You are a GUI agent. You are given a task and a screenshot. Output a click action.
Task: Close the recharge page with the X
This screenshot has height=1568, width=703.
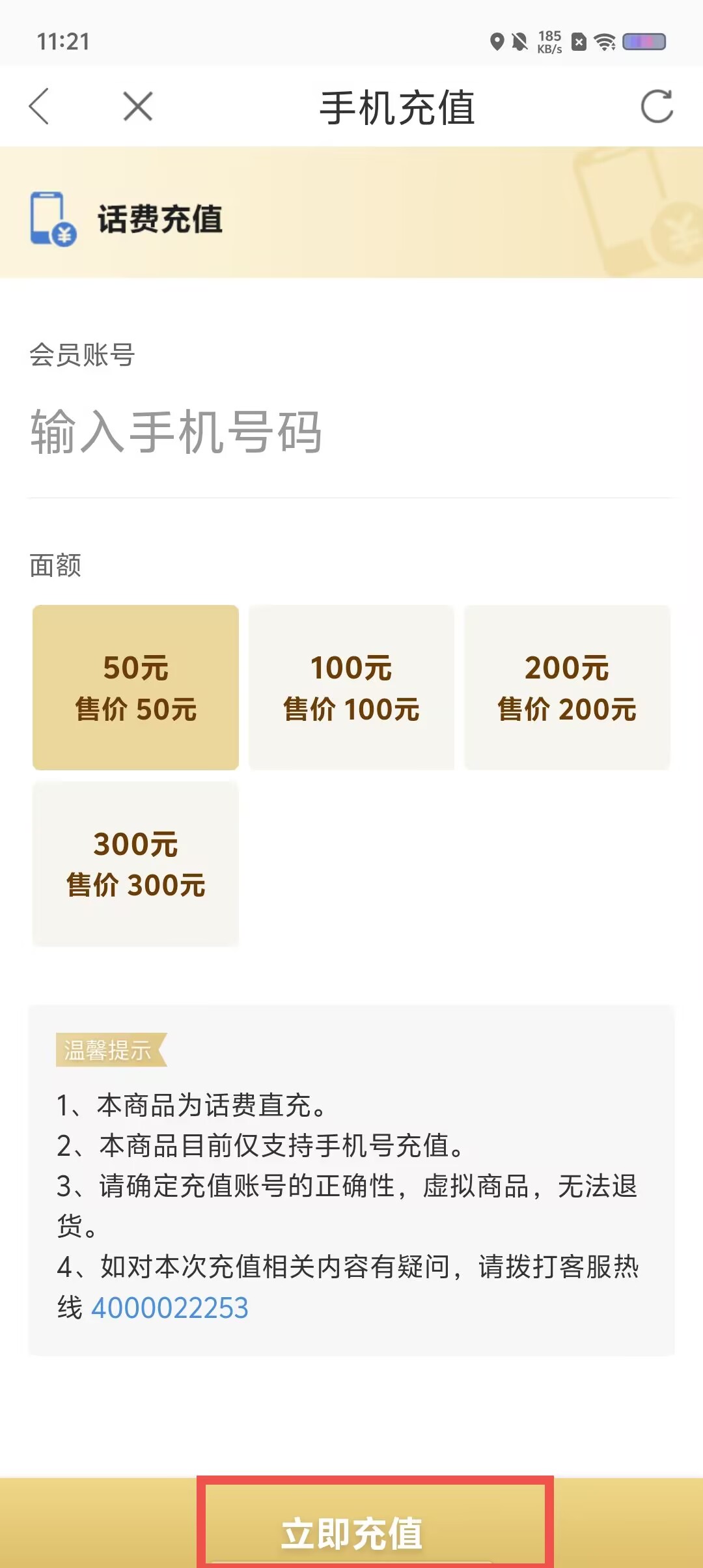137,106
